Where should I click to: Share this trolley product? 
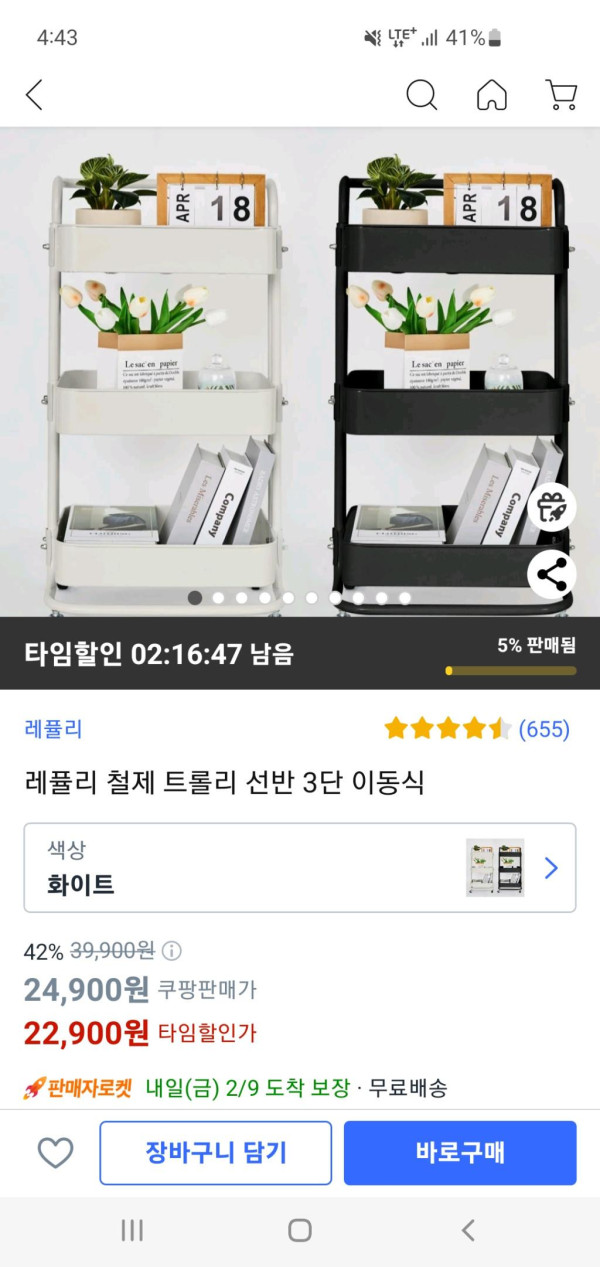(551, 575)
